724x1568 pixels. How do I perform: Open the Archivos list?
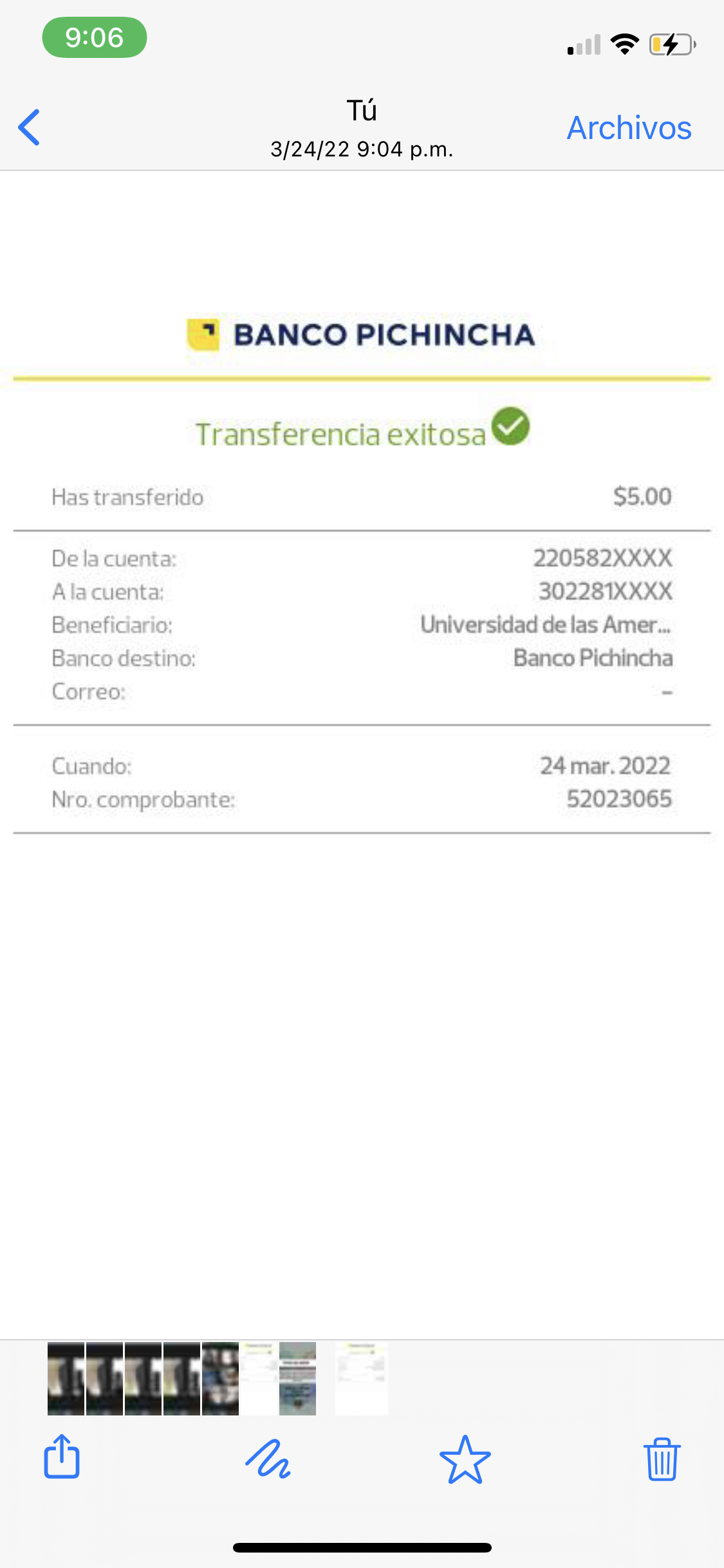click(x=629, y=127)
